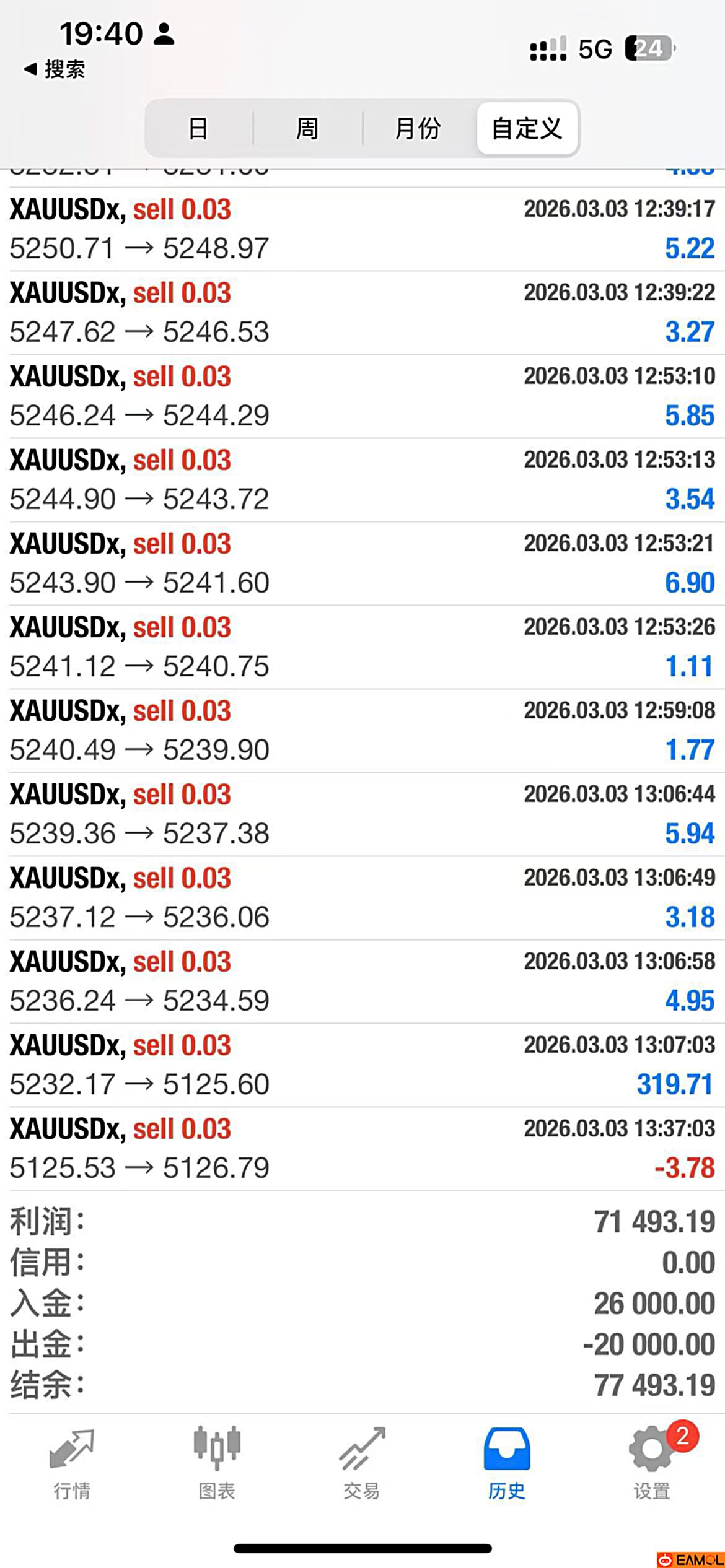This screenshot has height=1568, width=725.
Task: Expand the trade with 3.27 profit
Action: (x=362, y=313)
